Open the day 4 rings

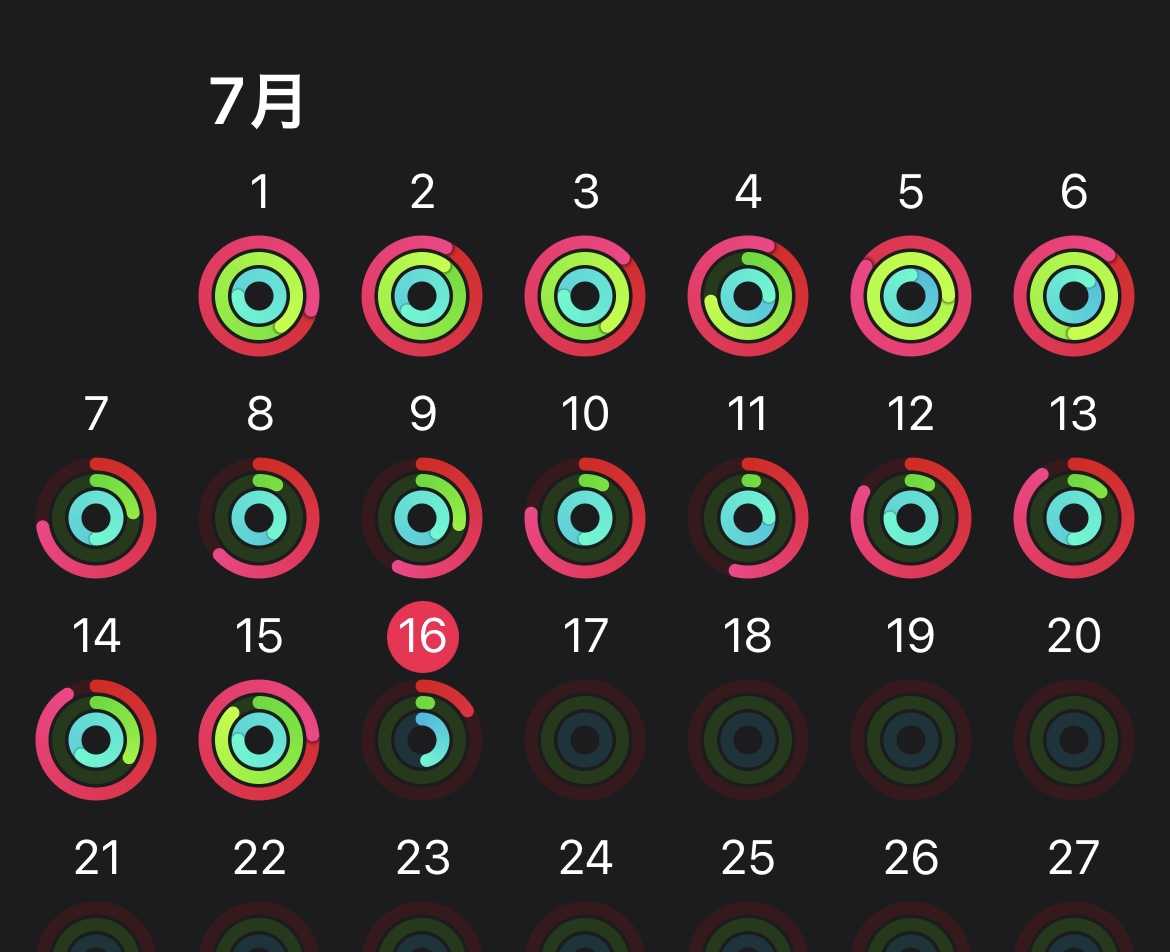(748, 296)
